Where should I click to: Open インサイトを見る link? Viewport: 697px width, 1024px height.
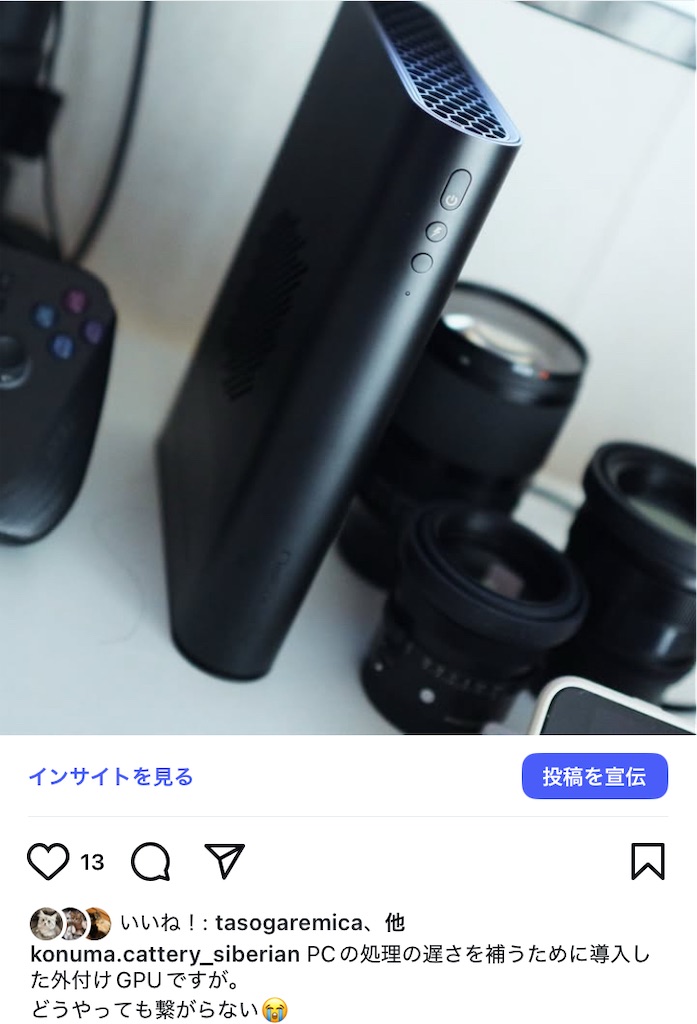[110, 776]
